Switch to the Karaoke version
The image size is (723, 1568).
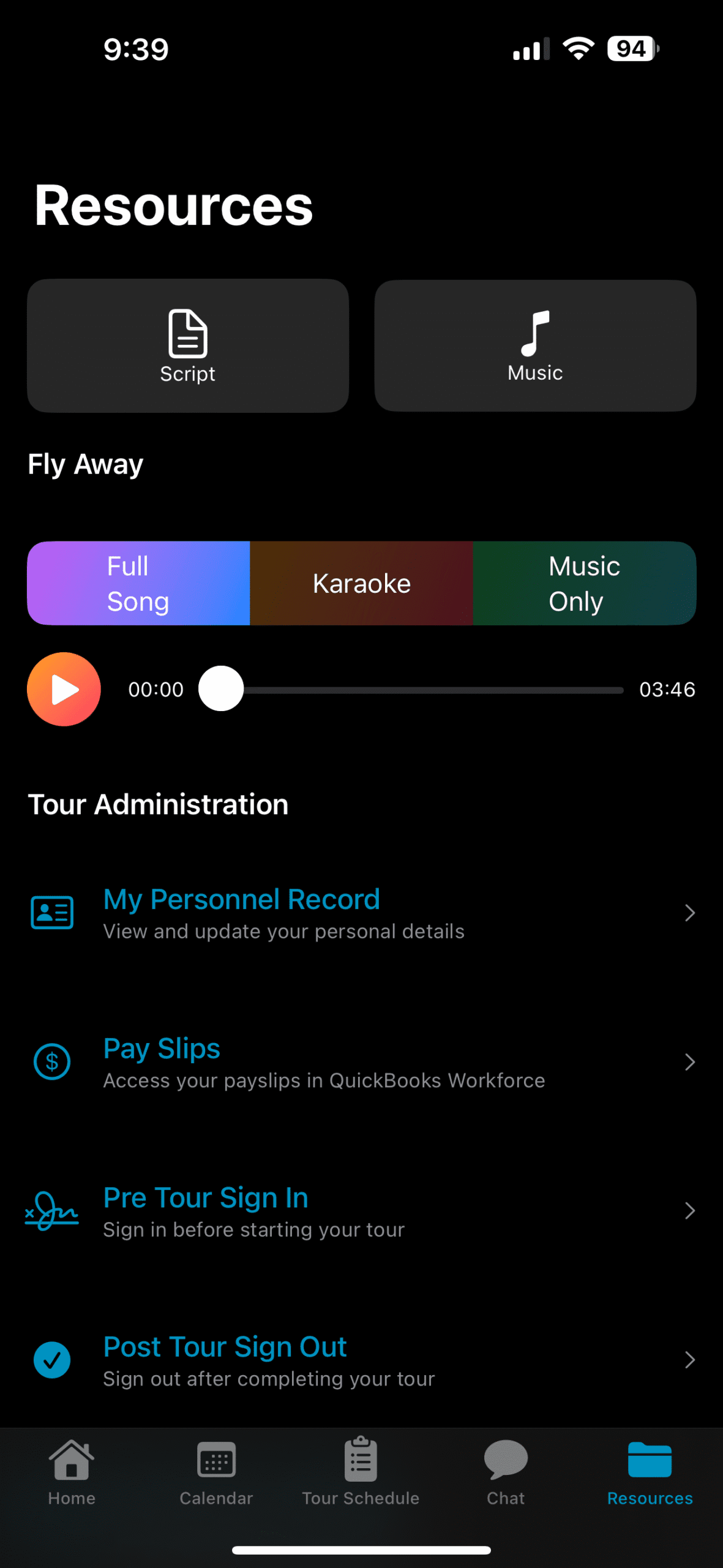pos(361,583)
